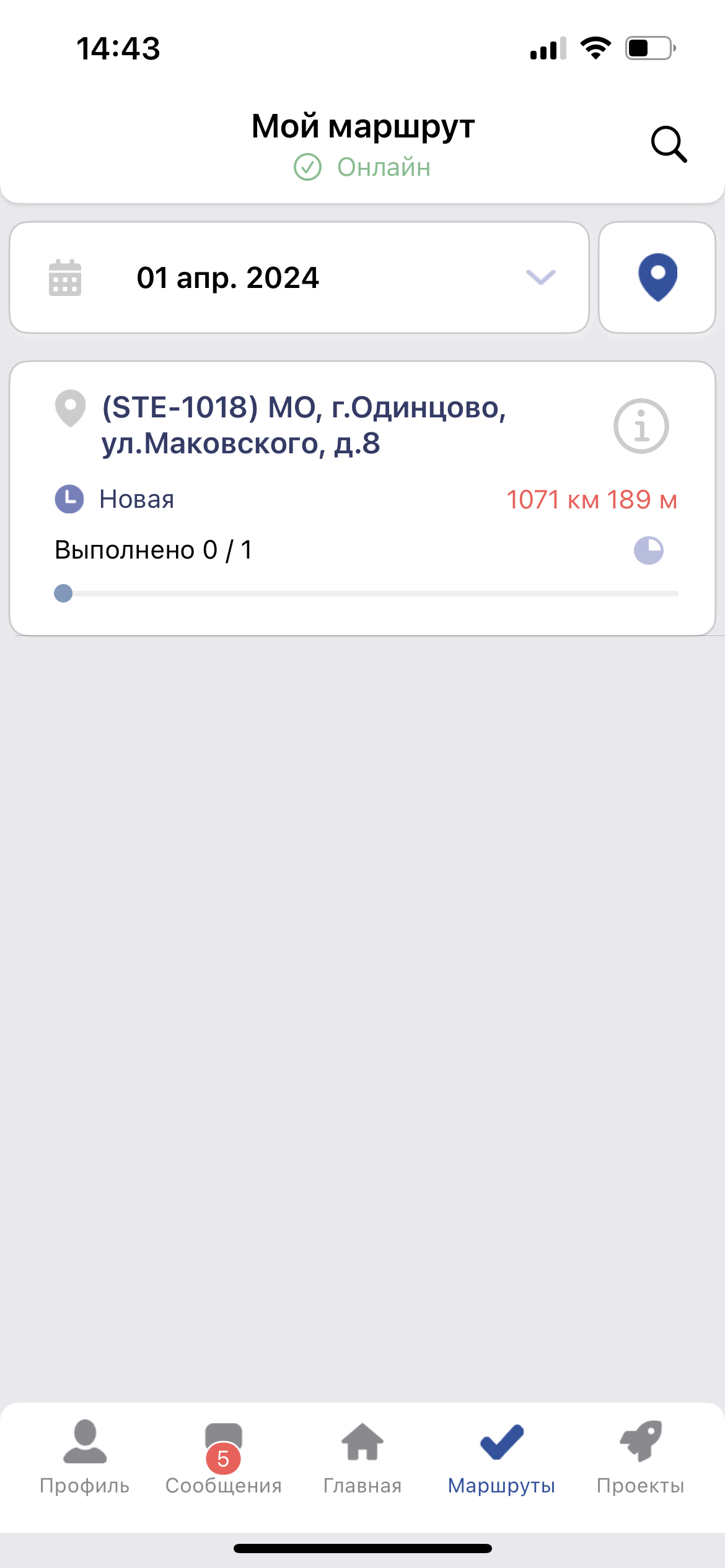Show info for the STE-1018 route

(x=641, y=426)
